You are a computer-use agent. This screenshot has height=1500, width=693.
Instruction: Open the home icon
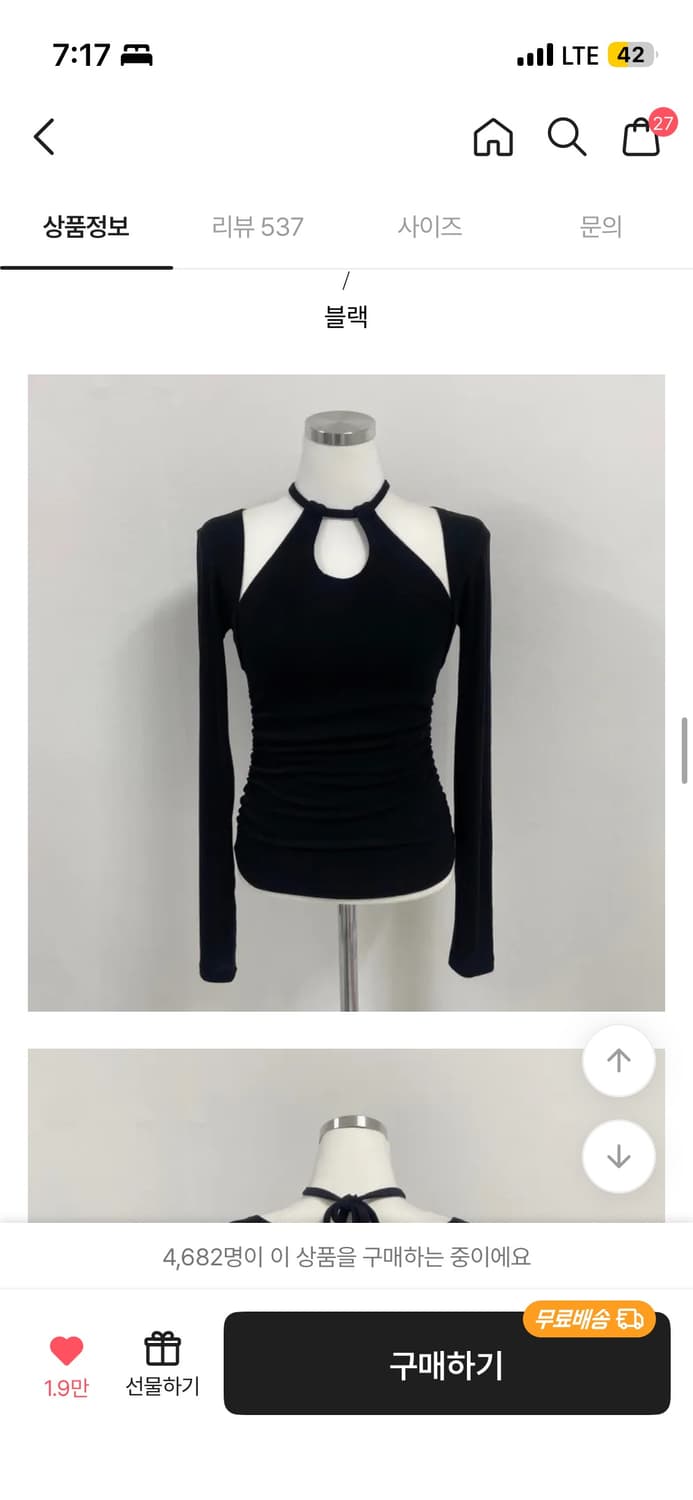pyautogui.click(x=493, y=137)
